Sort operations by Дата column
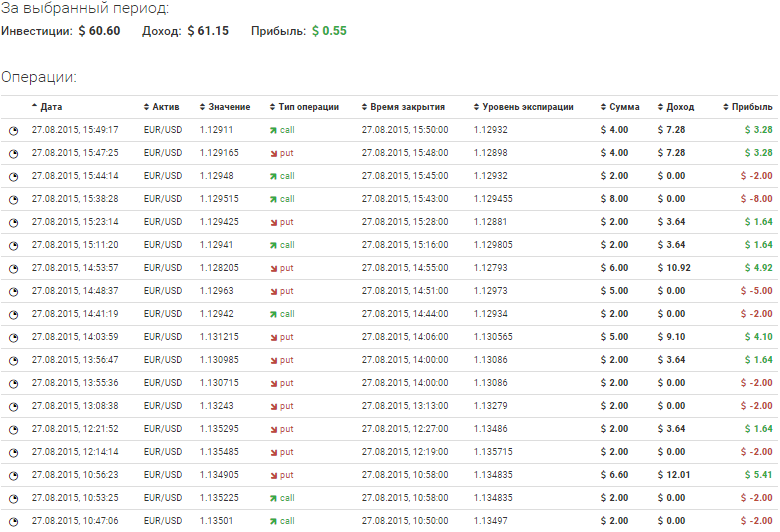Viewport: 780px width, 532px height. 51,107
